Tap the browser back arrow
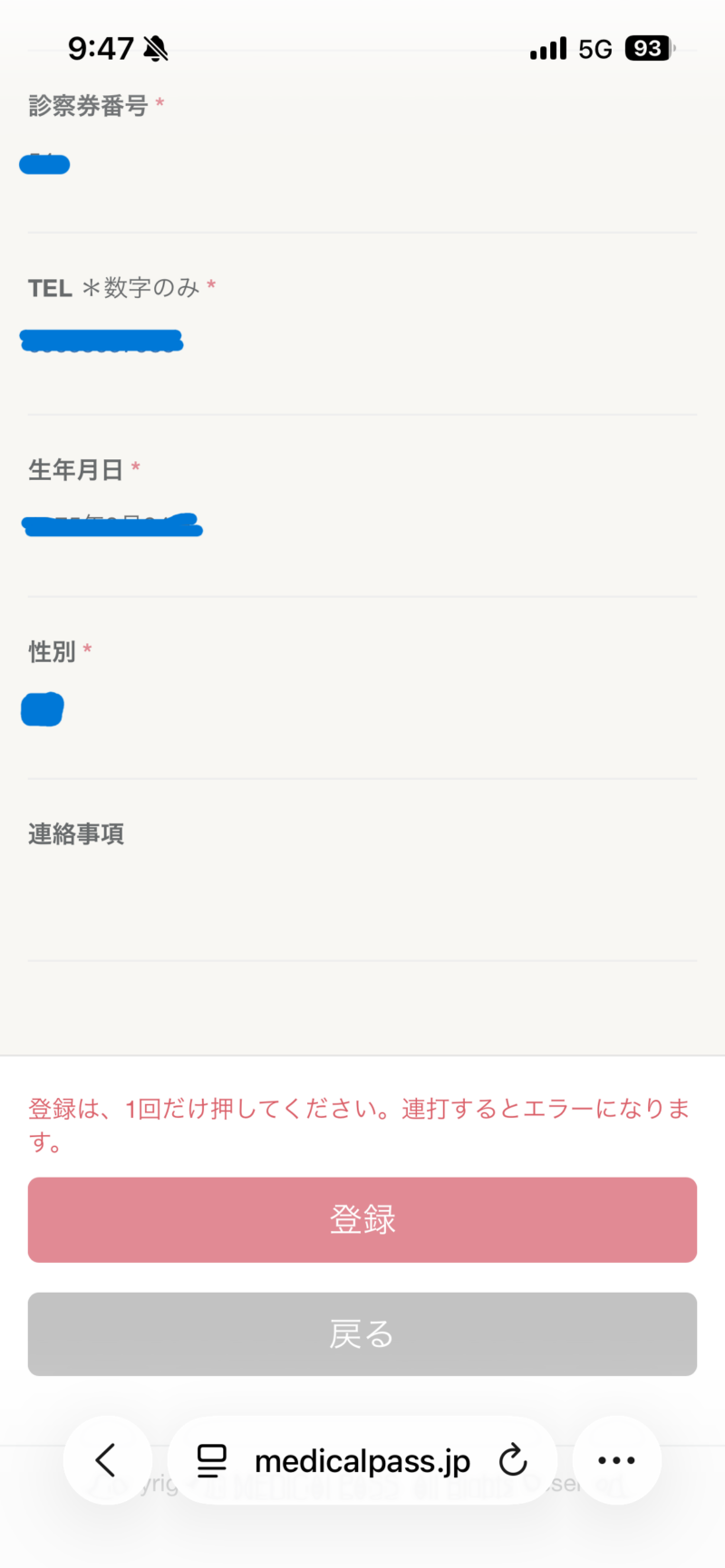This screenshot has height=1568, width=725. tap(107, 1460)
